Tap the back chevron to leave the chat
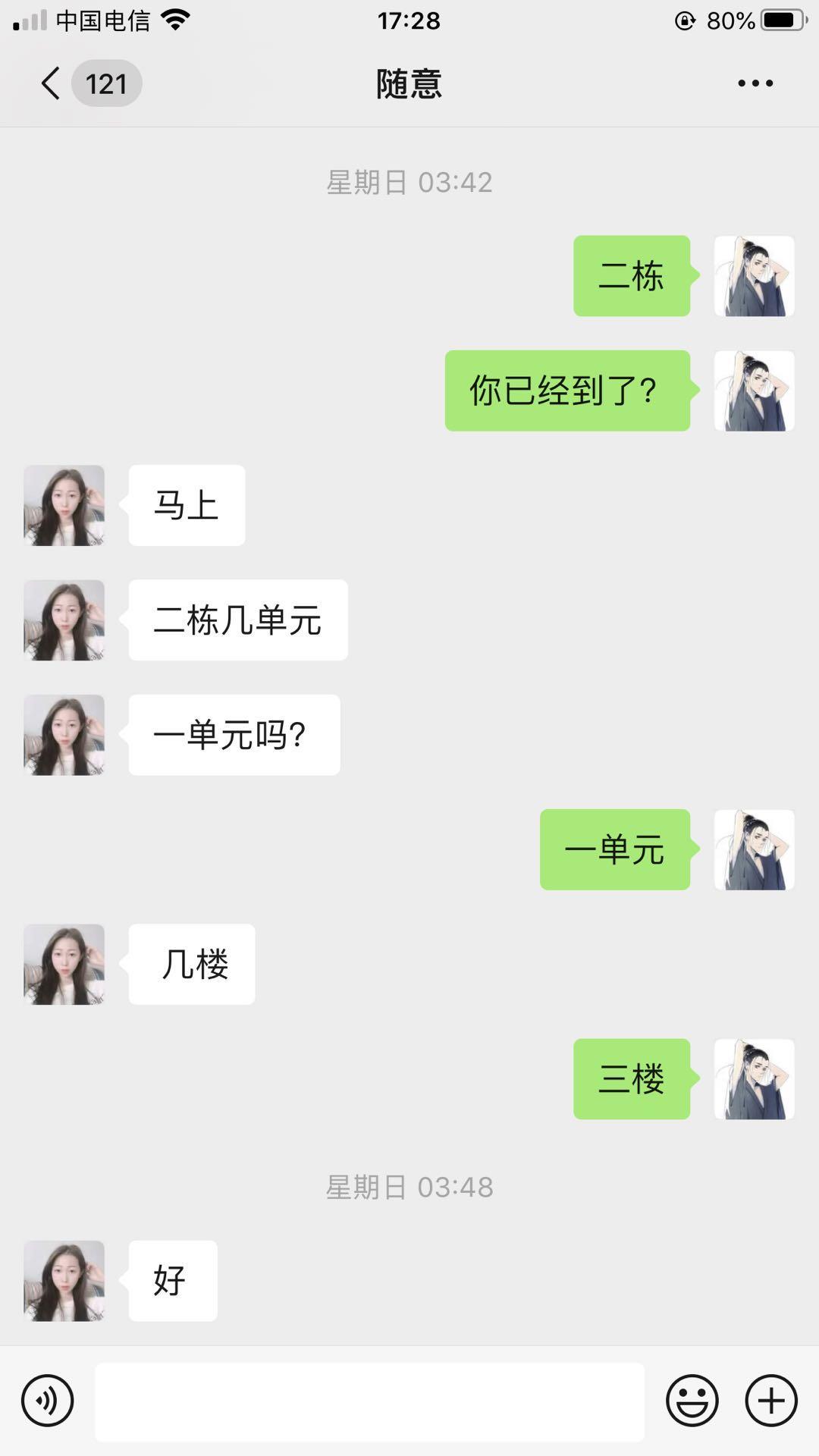 50,83
